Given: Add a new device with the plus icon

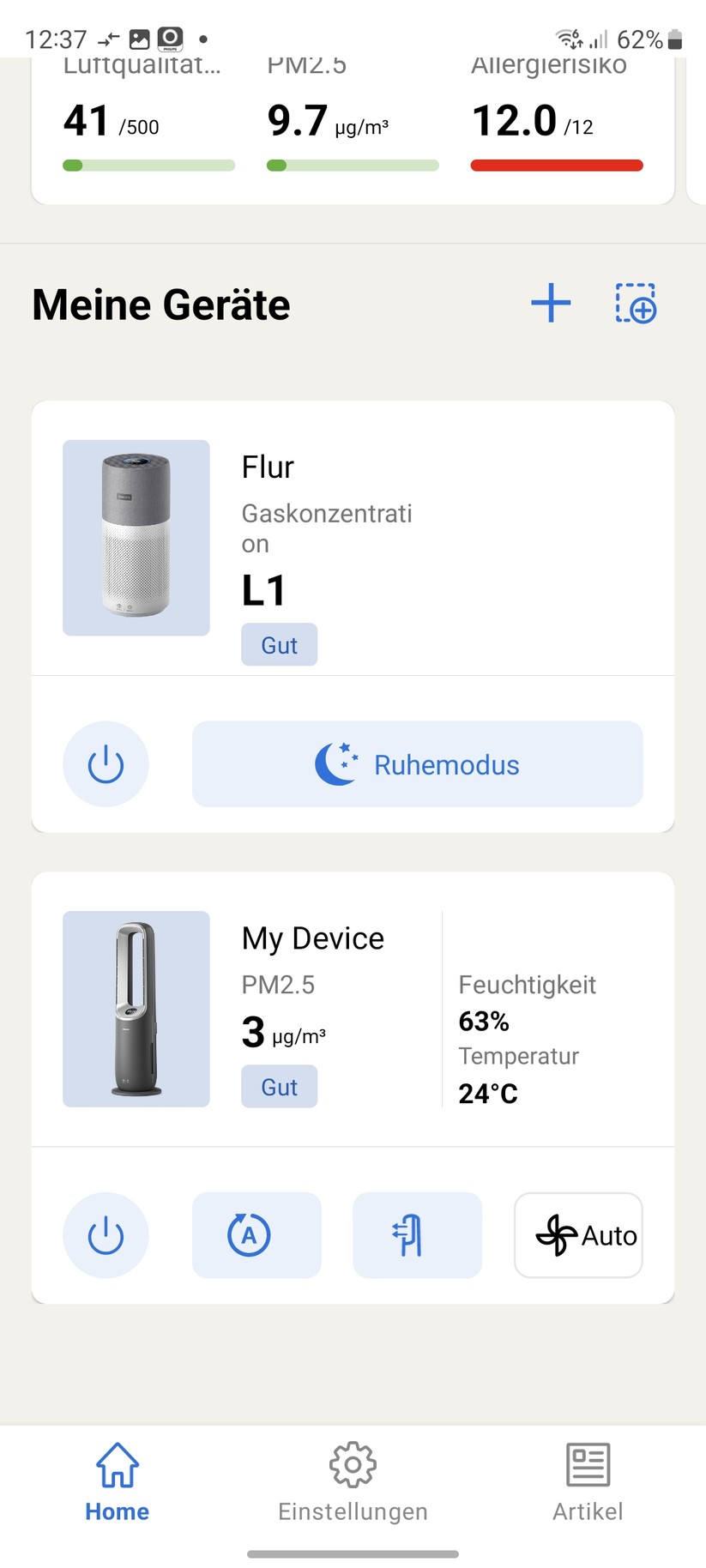Looking at the screenshot, I should point(550,303).
